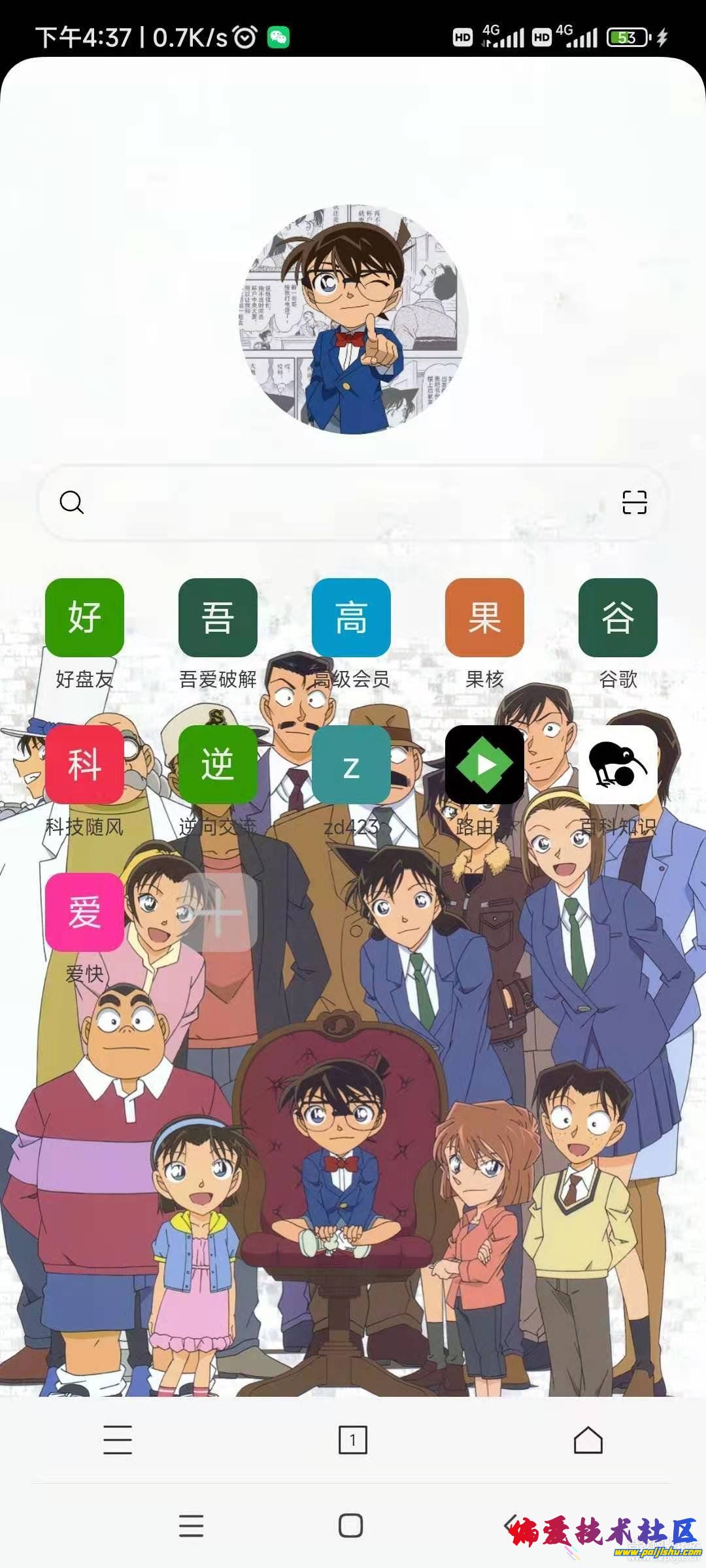
Task: Open the QR scan icon in search bar
Action: pyautogui.click(x=634, y=502)
